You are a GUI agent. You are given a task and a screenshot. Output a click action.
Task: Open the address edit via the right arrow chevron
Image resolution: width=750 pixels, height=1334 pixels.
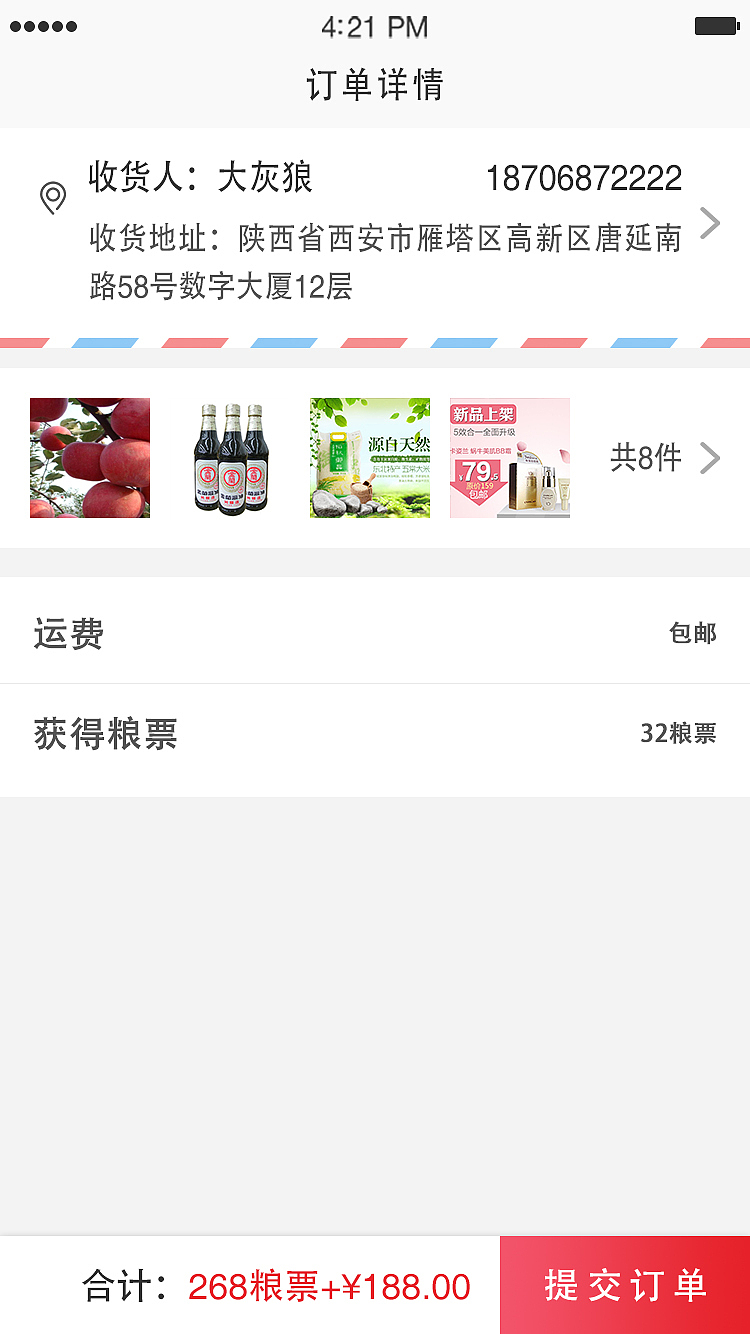710,224
